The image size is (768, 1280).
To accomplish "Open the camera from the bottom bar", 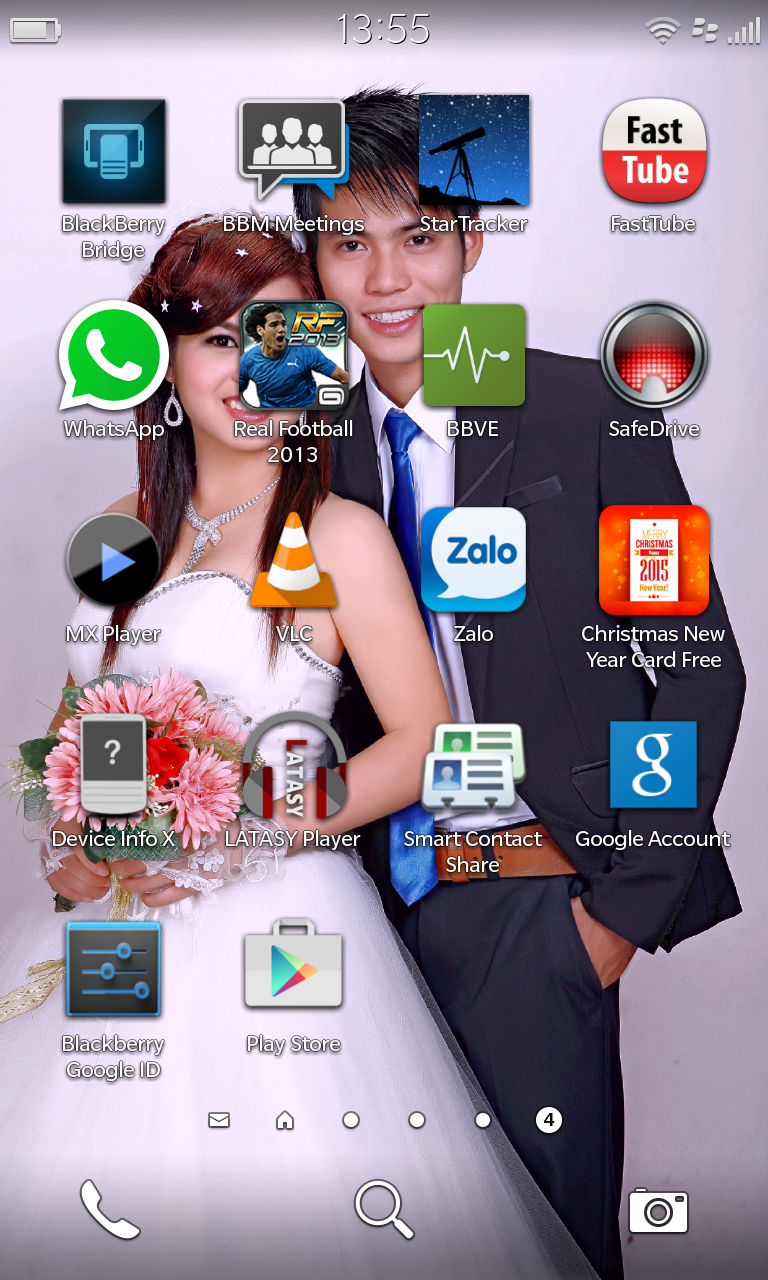I will point(658,1210).
